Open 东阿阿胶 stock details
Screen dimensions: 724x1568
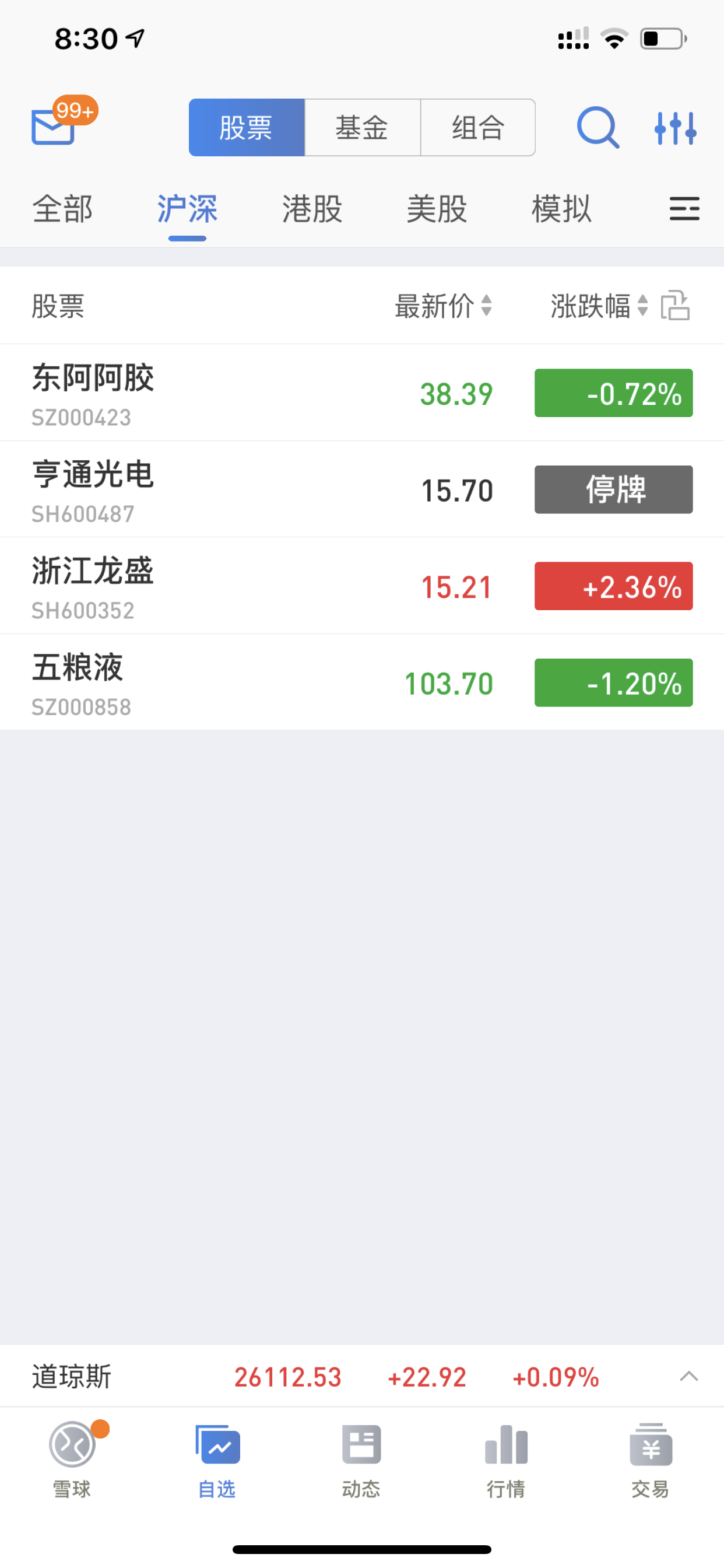362,393
